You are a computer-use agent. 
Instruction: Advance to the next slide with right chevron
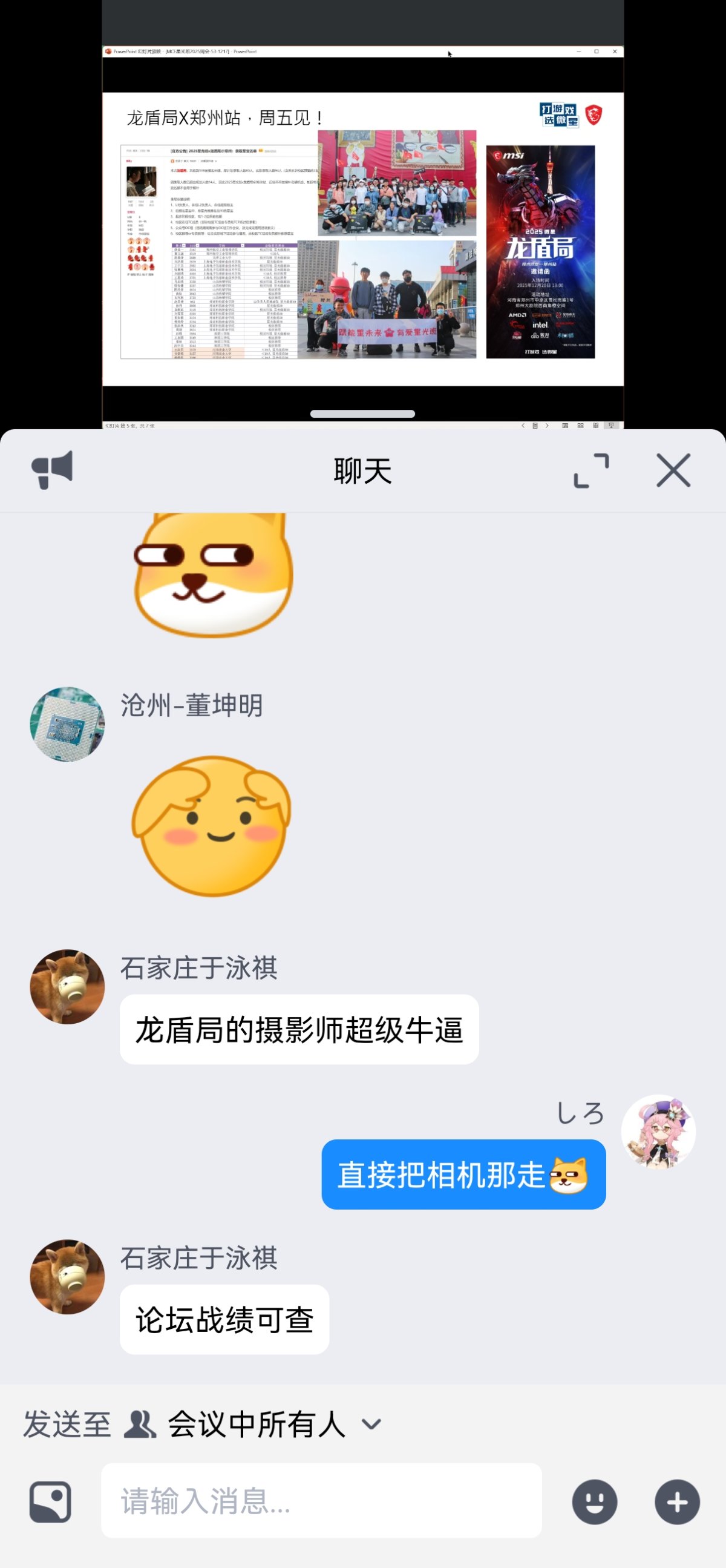point(548,427)
